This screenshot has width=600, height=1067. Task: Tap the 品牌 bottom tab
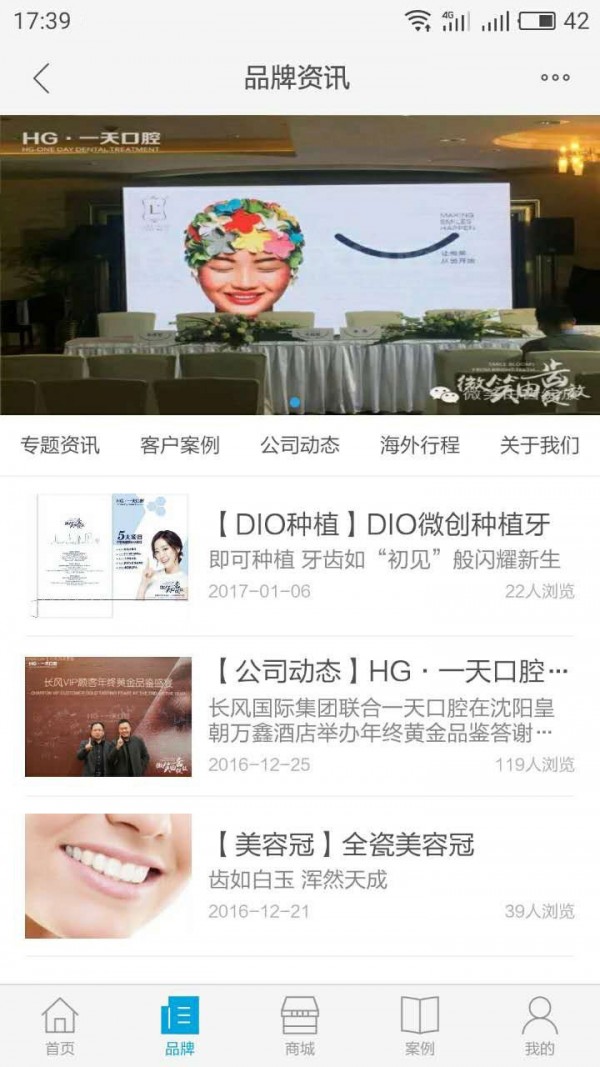coord(180,1026)
